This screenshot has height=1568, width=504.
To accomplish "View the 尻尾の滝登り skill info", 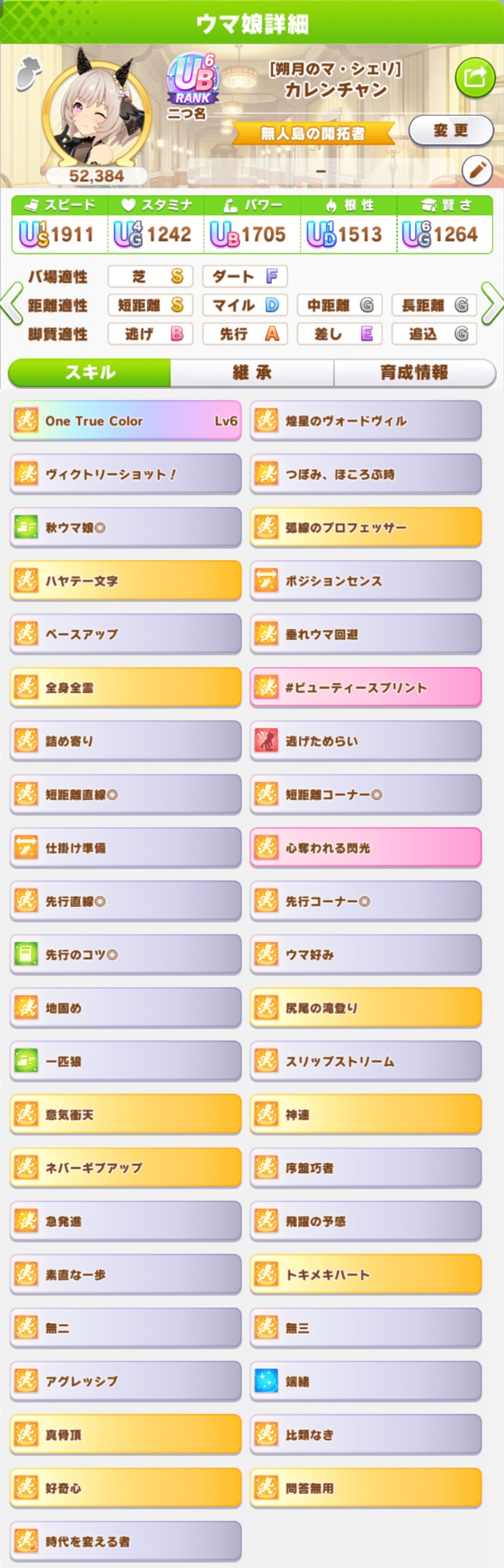I will [x=365, y=1007].
